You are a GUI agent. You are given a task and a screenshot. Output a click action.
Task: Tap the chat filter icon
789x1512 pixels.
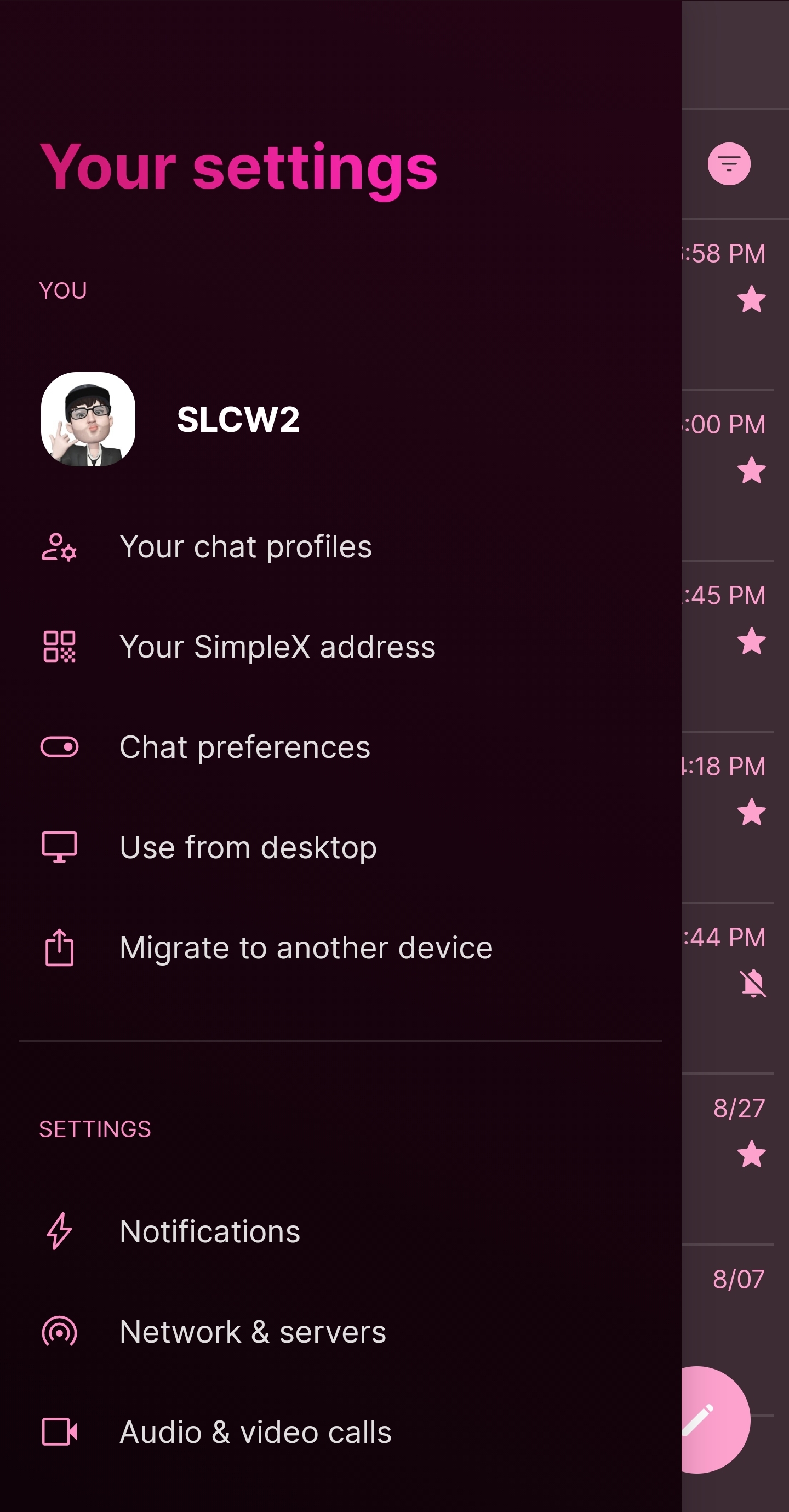[x=729, y=164]
